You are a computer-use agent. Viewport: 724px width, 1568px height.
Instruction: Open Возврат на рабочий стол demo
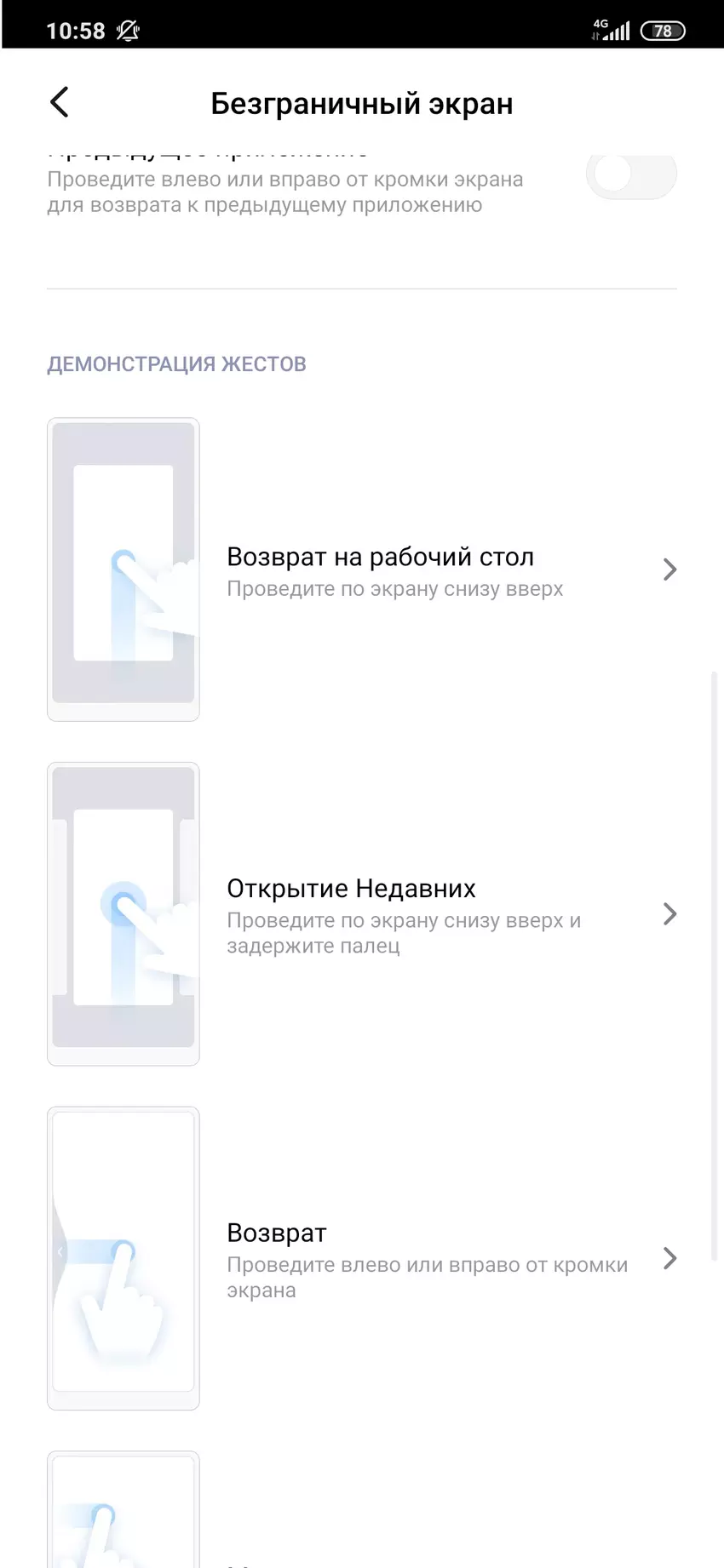pyautogui.click(x=379, y=569)
